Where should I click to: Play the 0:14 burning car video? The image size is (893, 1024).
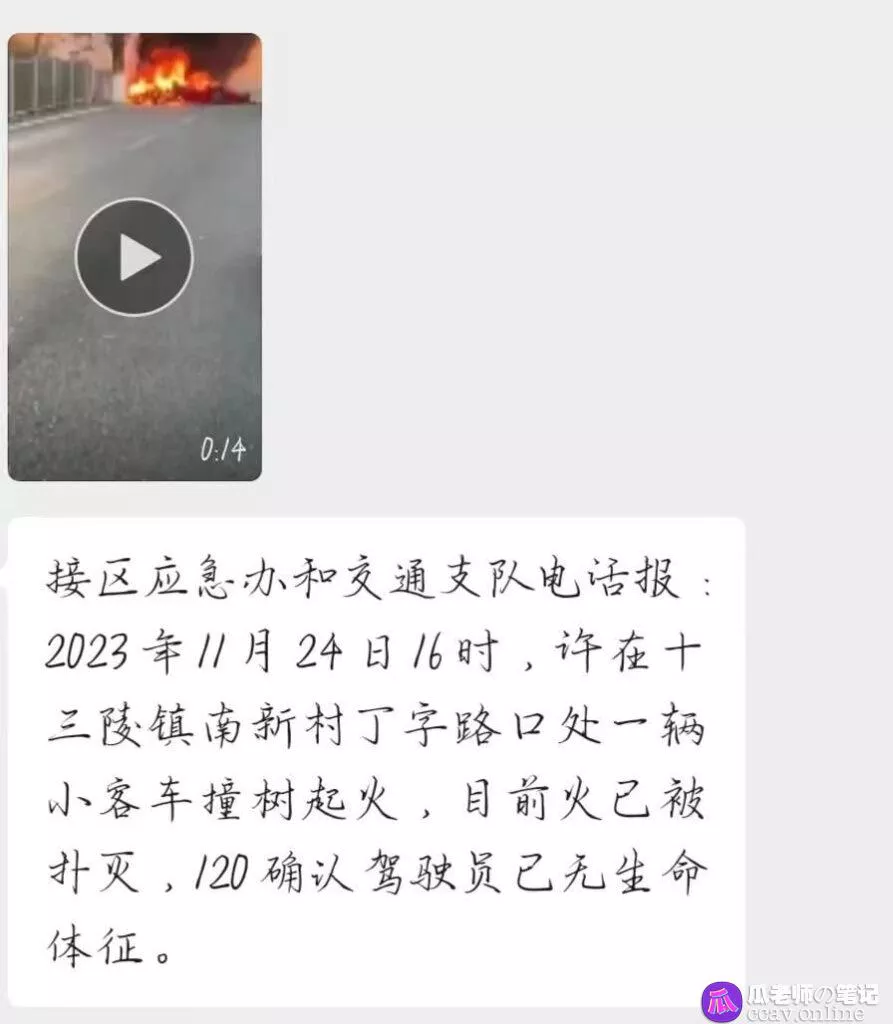click(134, 258)
